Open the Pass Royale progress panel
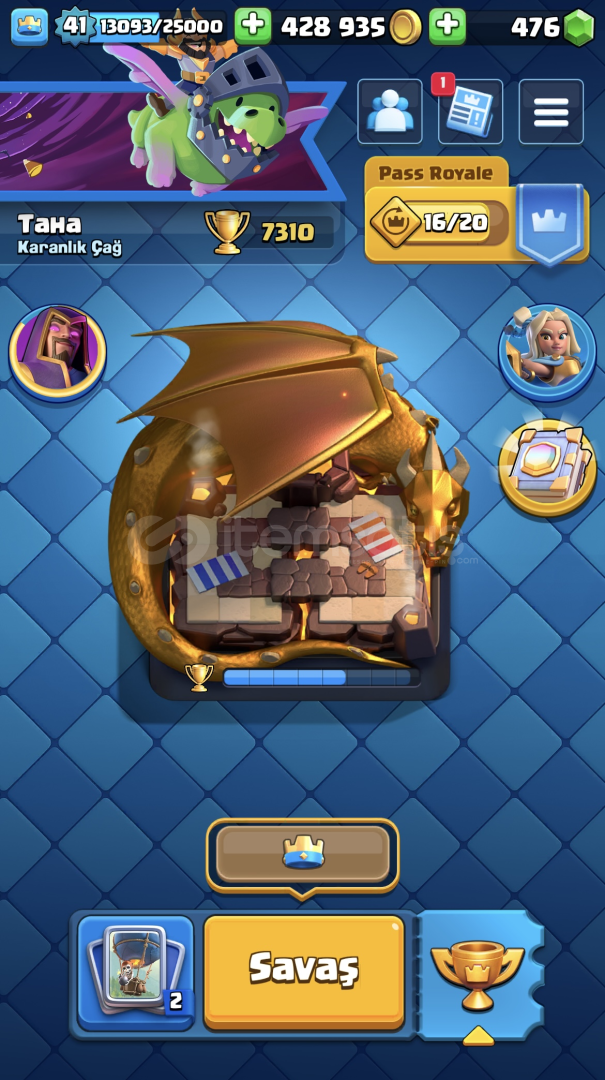Viewport: 605px width, 1080px height. click(476, 211)
